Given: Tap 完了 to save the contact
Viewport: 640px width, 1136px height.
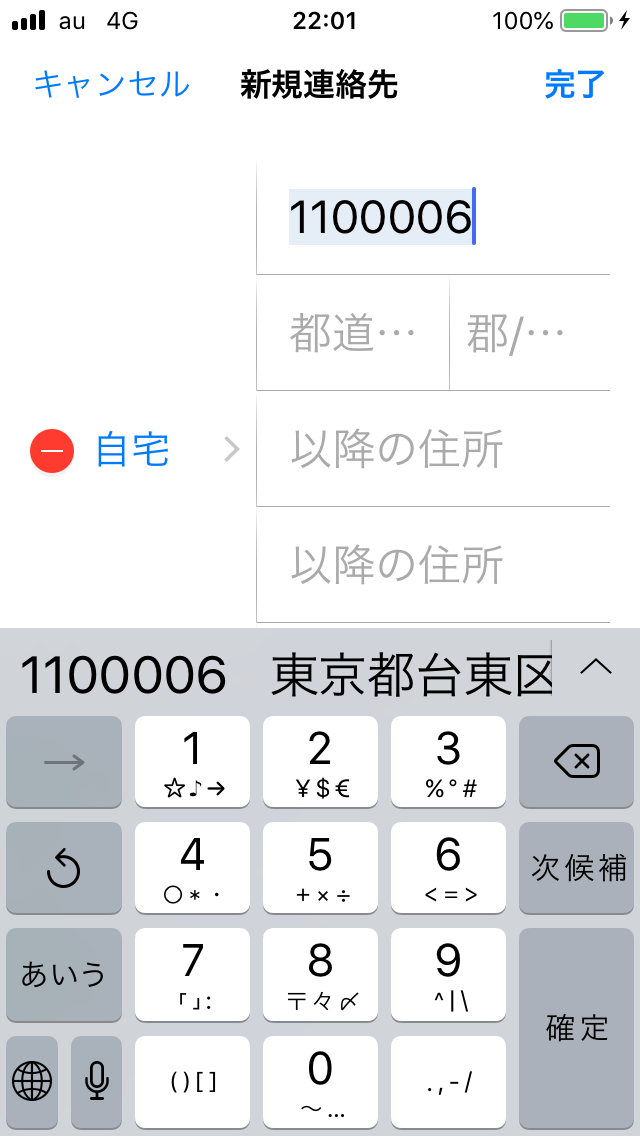Looking at the screenshot, I should (575, 85).
